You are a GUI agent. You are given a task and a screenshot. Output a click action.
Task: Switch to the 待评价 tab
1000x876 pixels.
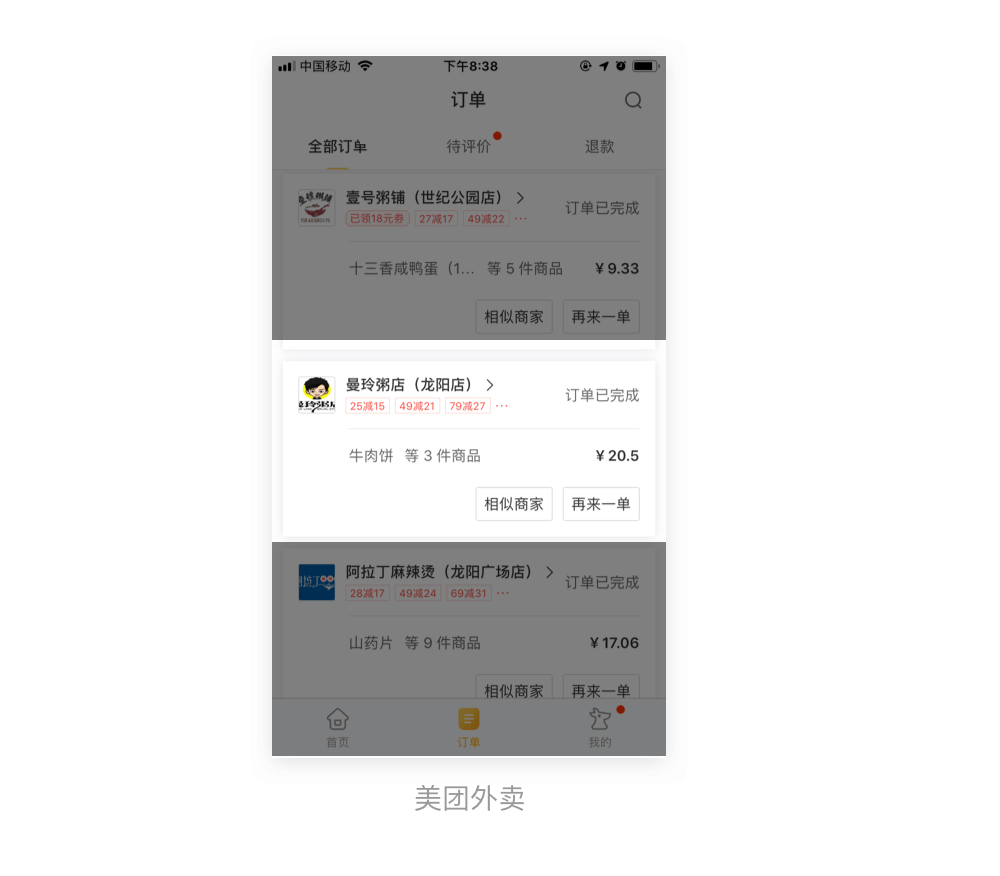click(469, 146)
